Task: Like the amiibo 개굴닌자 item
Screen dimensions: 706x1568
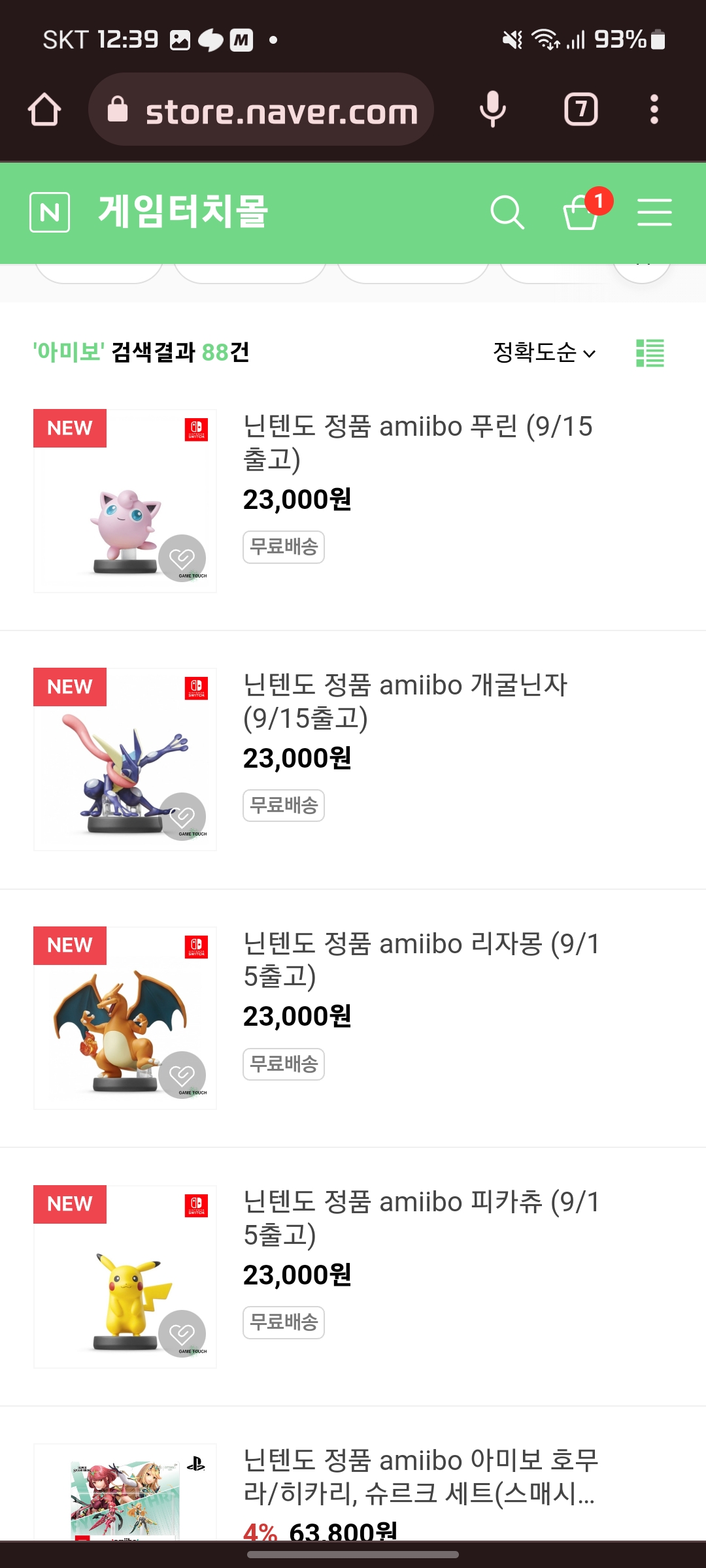Action: coord(182,816)
